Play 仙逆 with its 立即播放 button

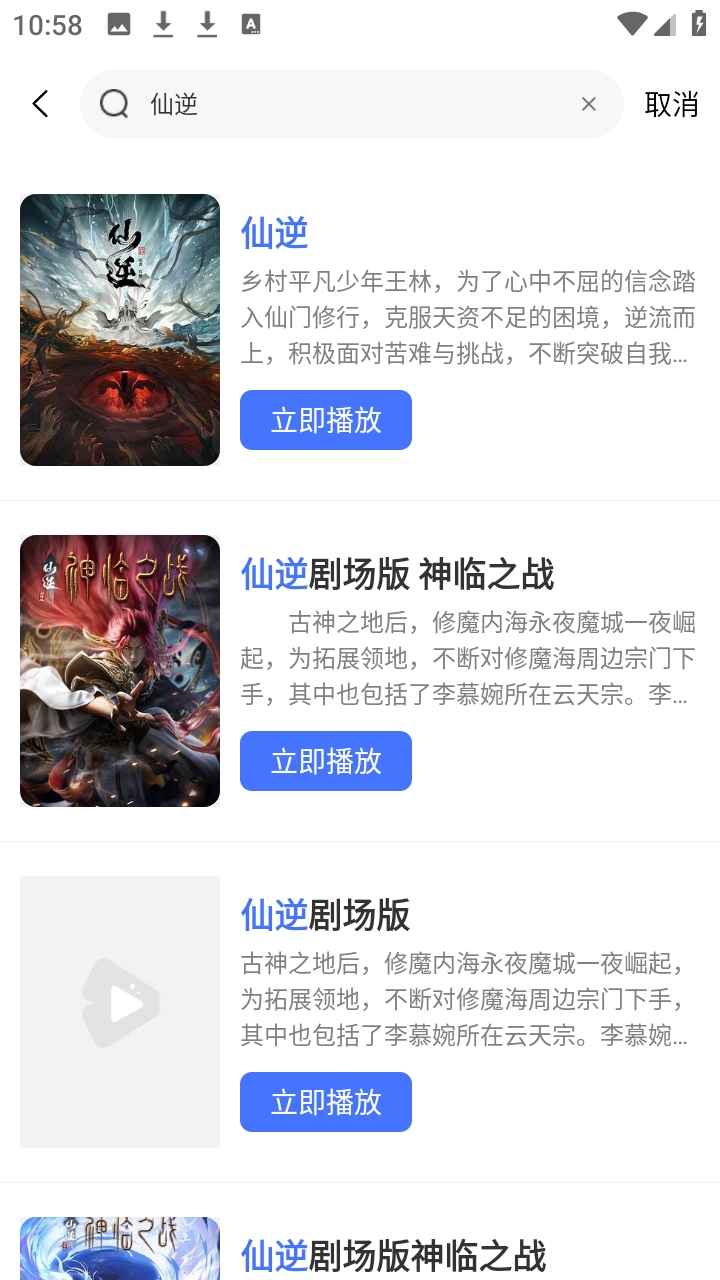[x=326, y=420]
